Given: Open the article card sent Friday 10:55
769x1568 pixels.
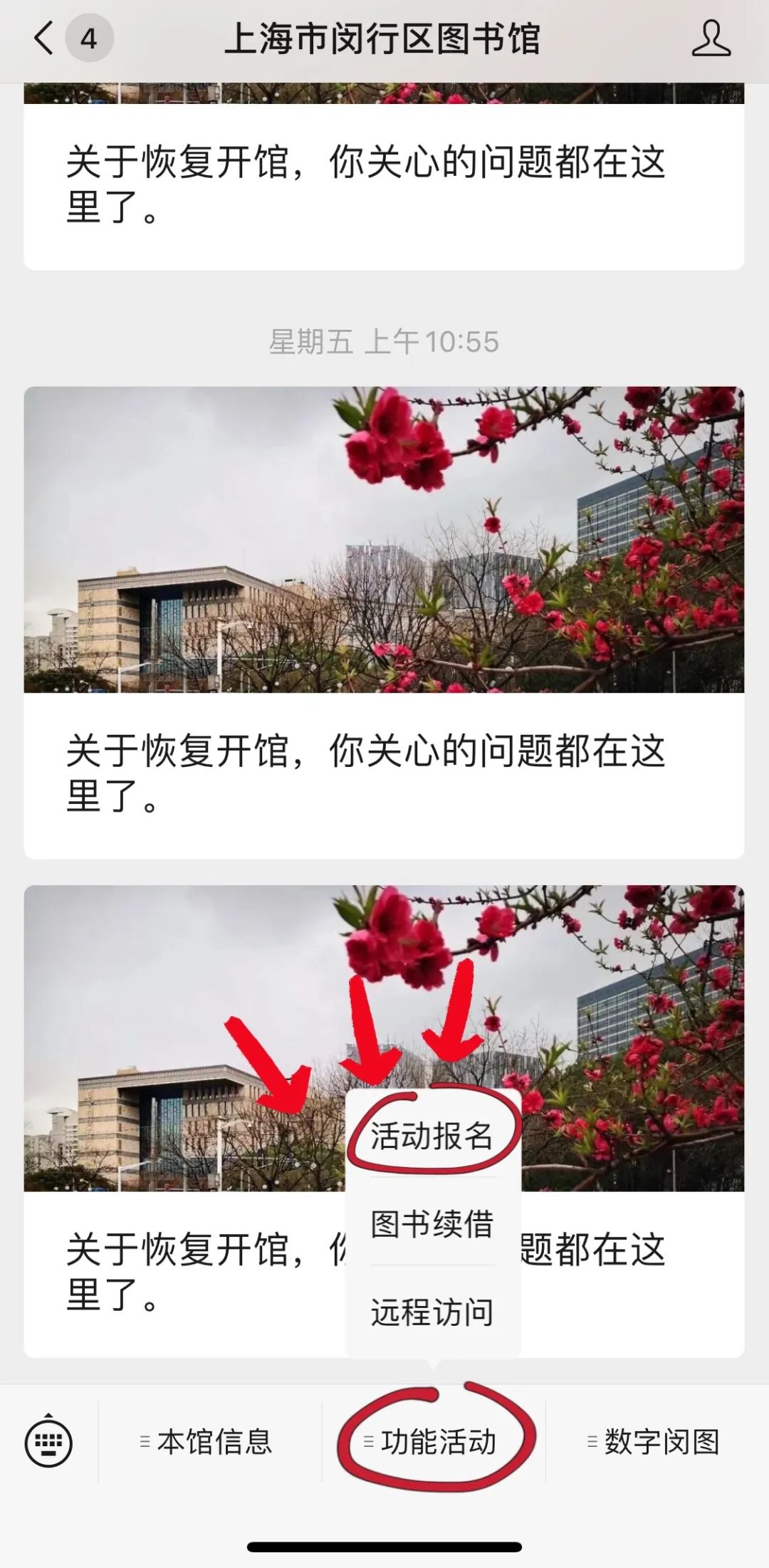Looking at the screenshot, I should coord(384,622).
